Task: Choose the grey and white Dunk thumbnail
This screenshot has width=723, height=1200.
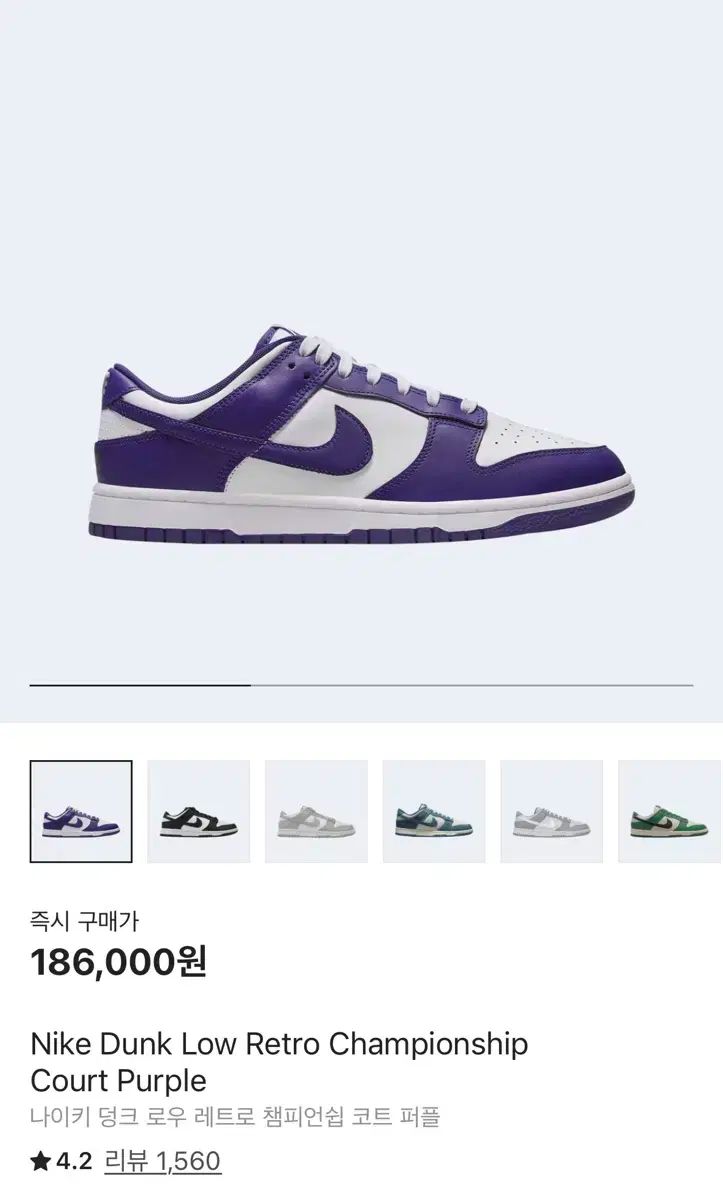Action: pos(551,811)
